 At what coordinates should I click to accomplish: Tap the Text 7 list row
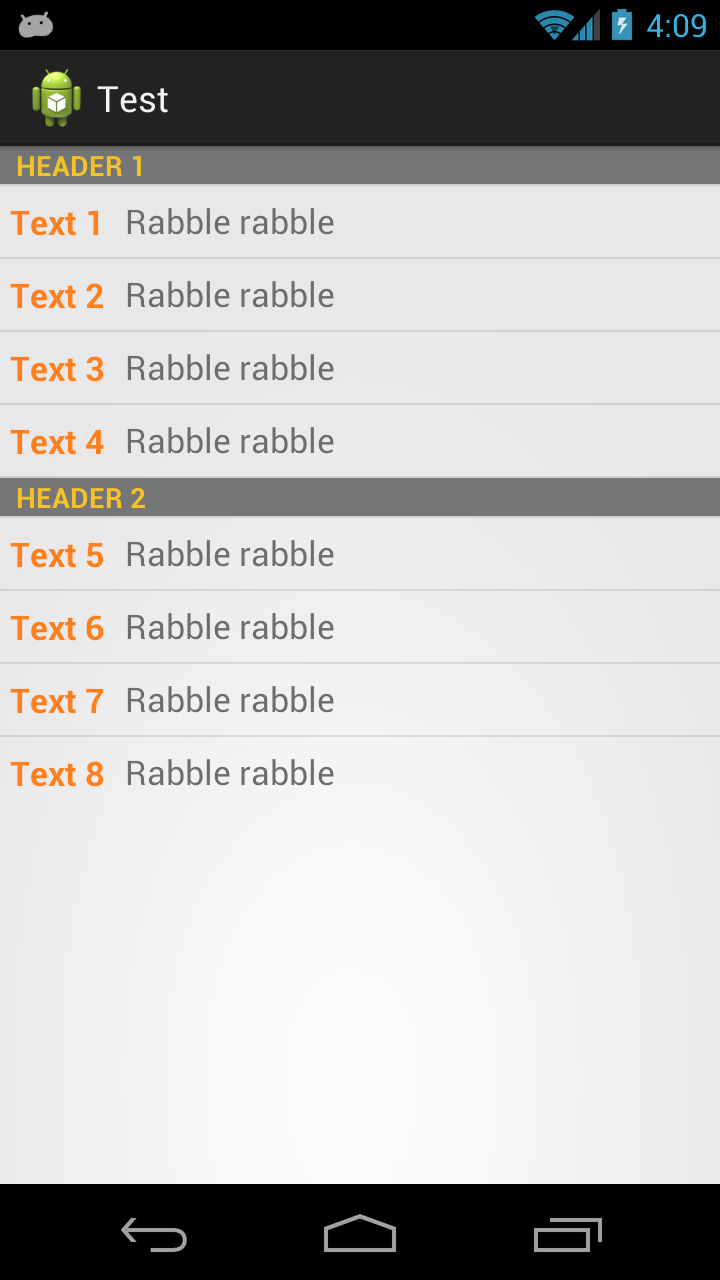coord(360,700)
